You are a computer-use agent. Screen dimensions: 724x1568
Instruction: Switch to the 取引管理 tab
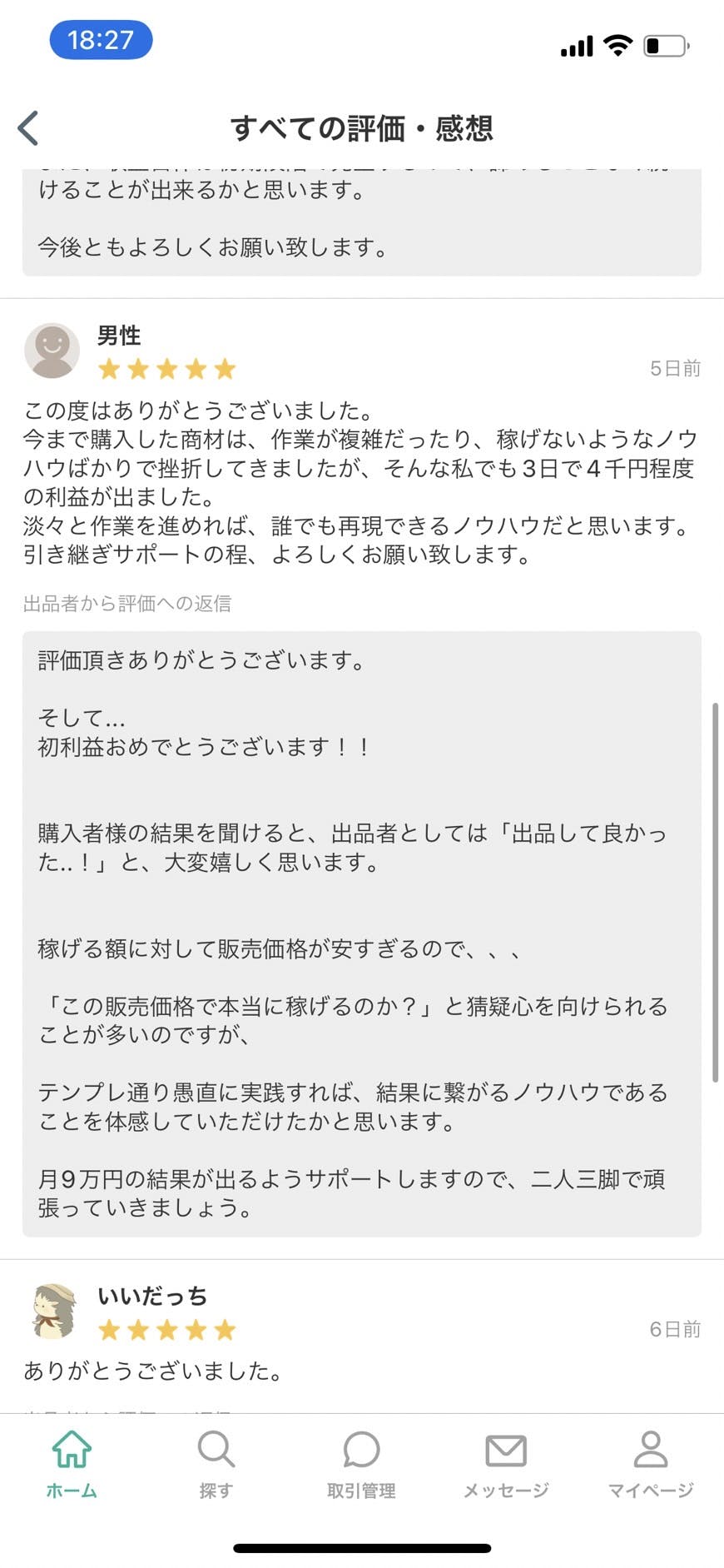361,1466
